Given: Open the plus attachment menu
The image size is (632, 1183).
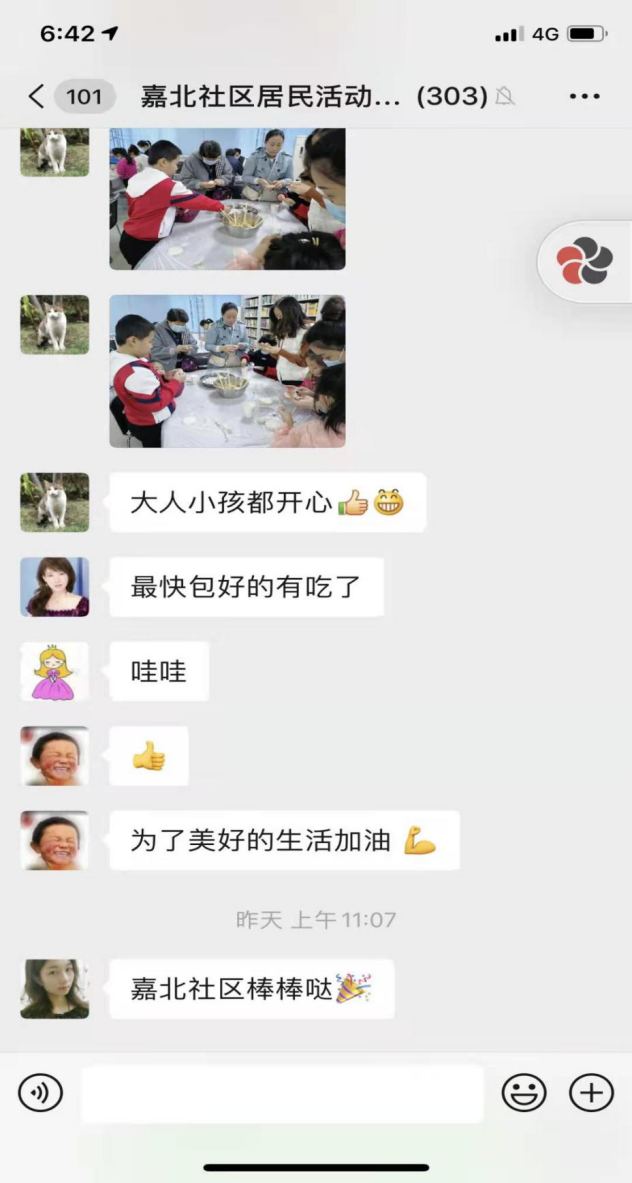Looking at the screenshot, I should 591,1093.
